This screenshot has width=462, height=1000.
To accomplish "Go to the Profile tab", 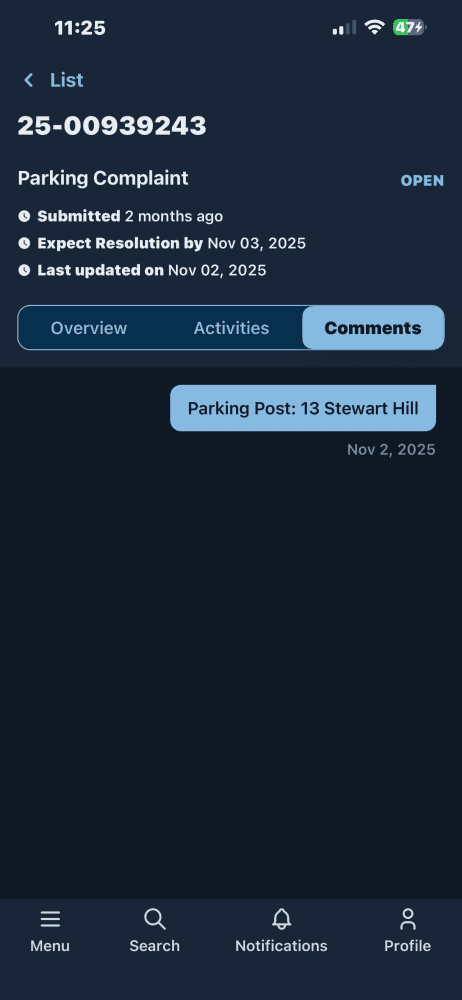I will click(x=407, y=931).
